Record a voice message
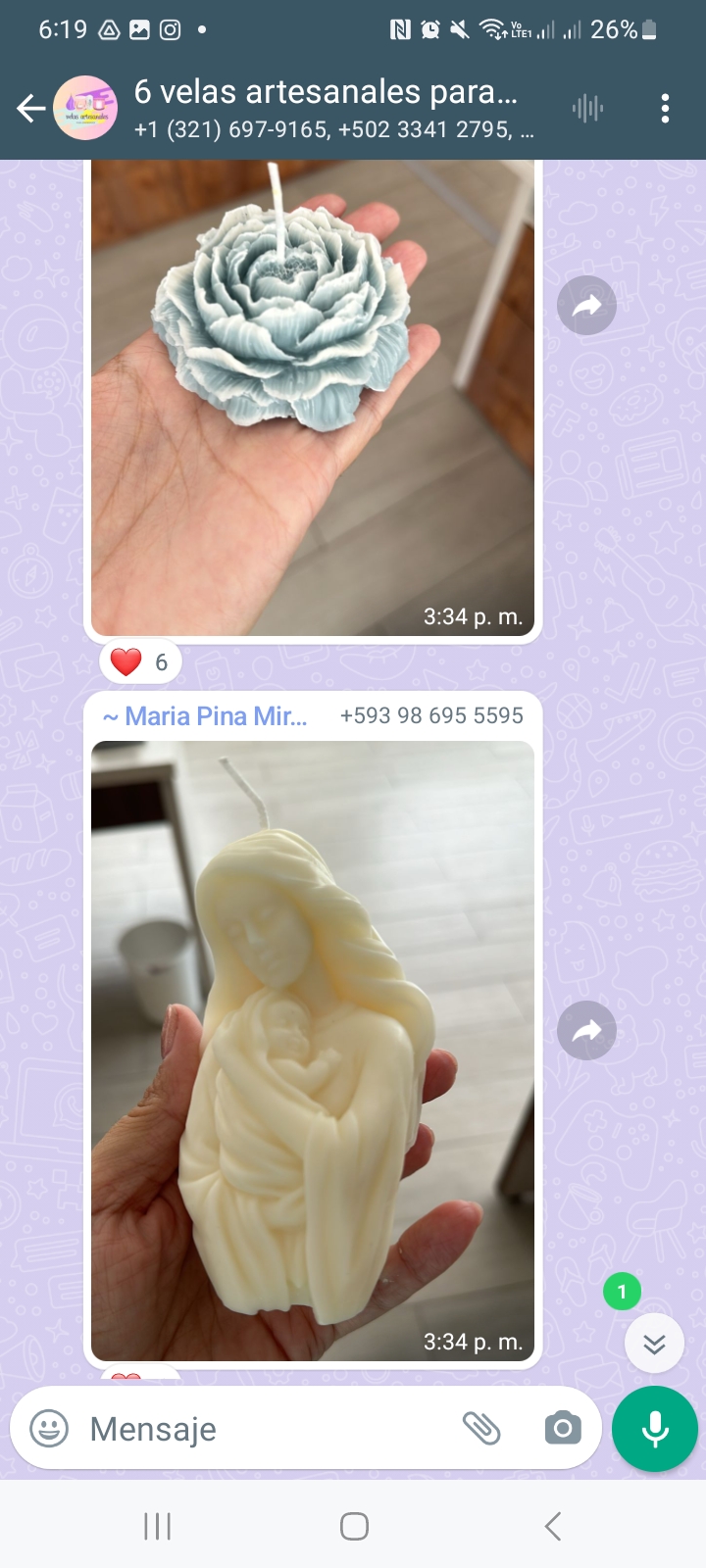This screenshot has width=706, height=1568. click(x=654, y=1429)
